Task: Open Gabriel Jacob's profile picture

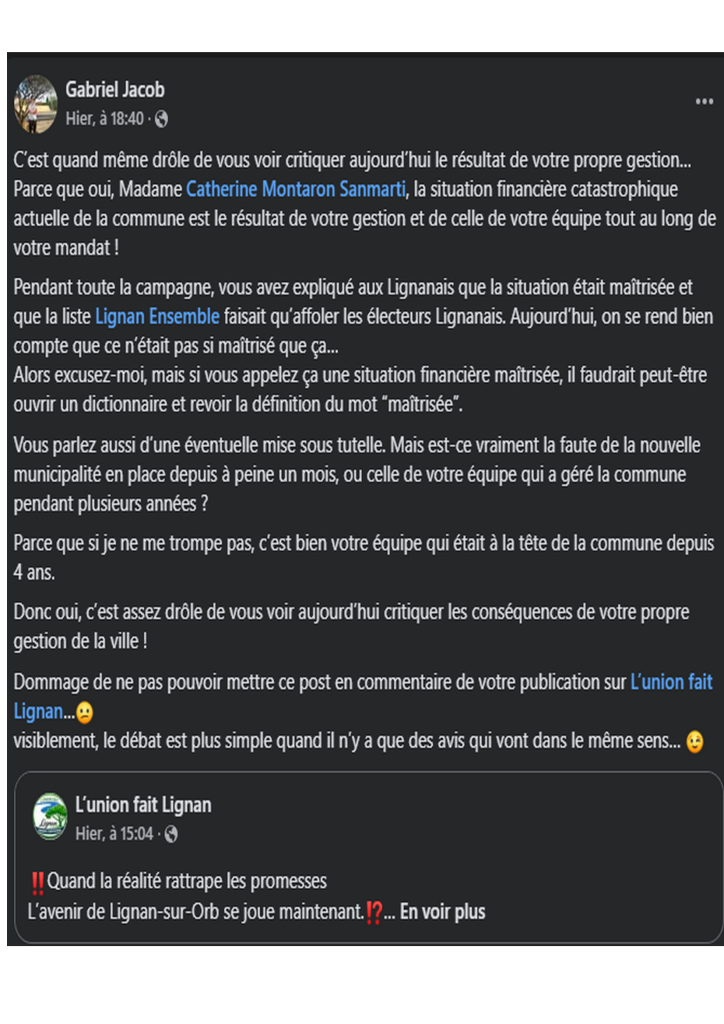Action: (36, 104)
